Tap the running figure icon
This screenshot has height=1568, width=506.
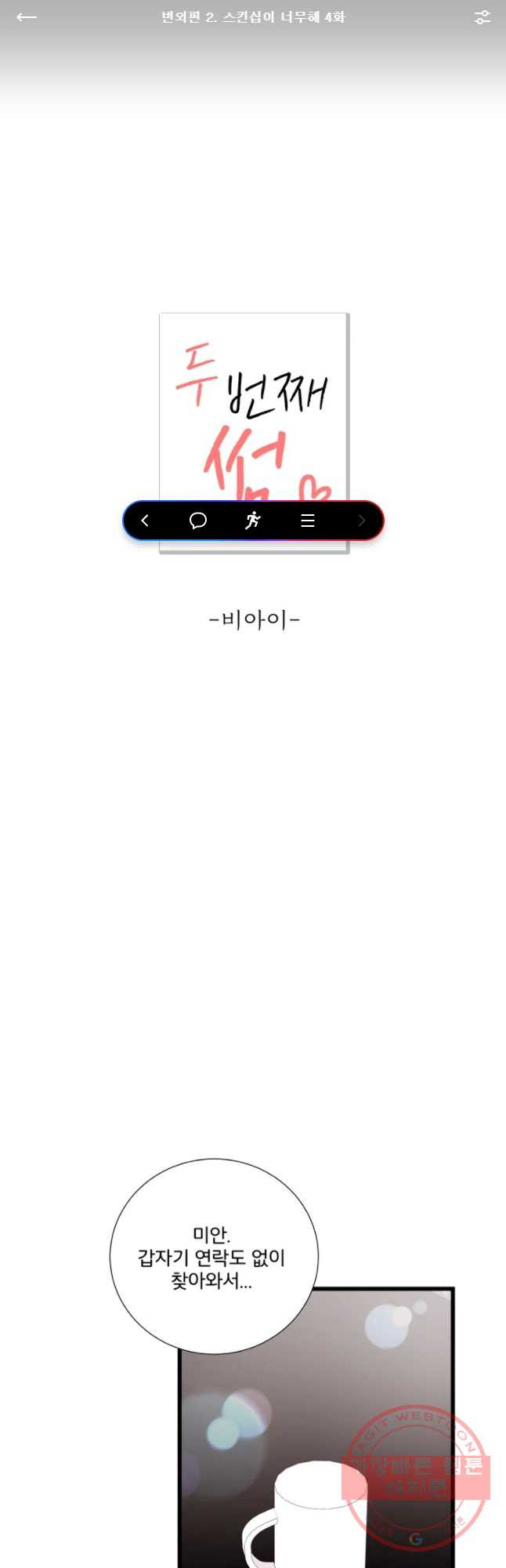(252, 521)
